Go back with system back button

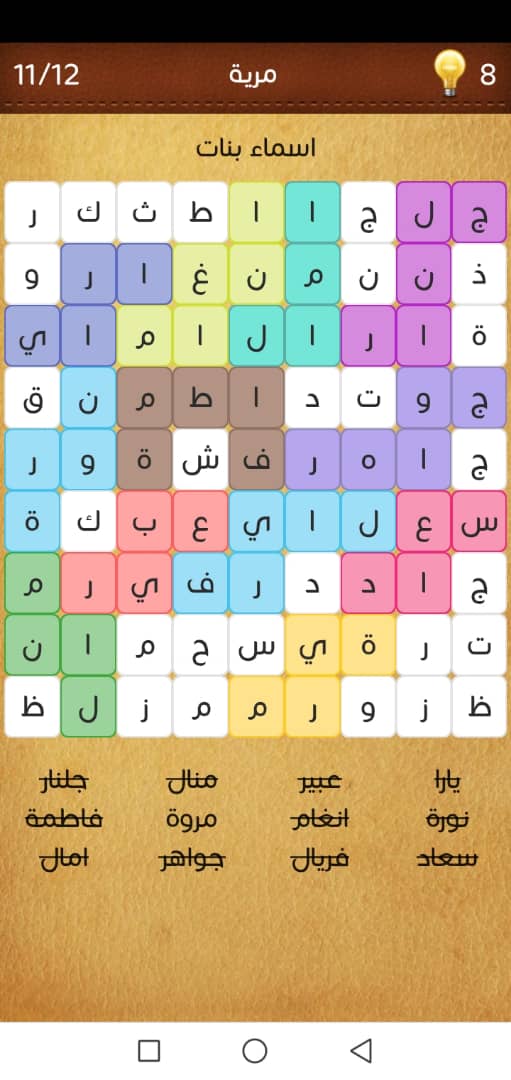361,1050
